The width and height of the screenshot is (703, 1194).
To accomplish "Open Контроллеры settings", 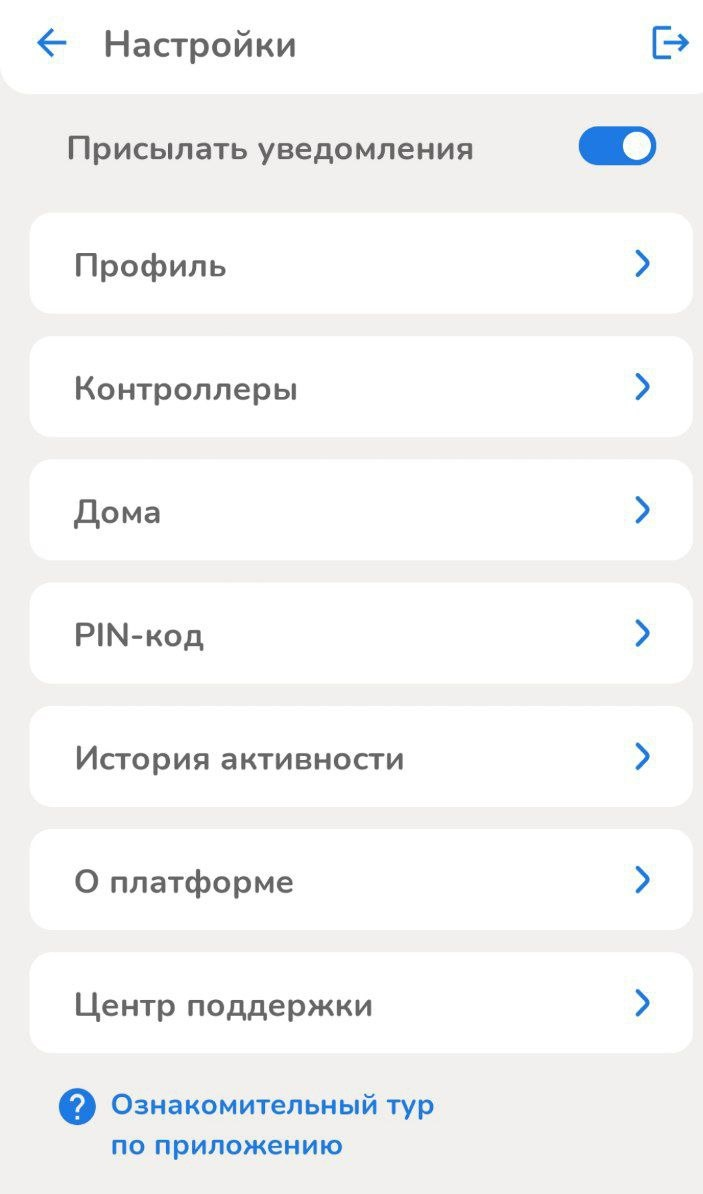I will coord(360,388).
